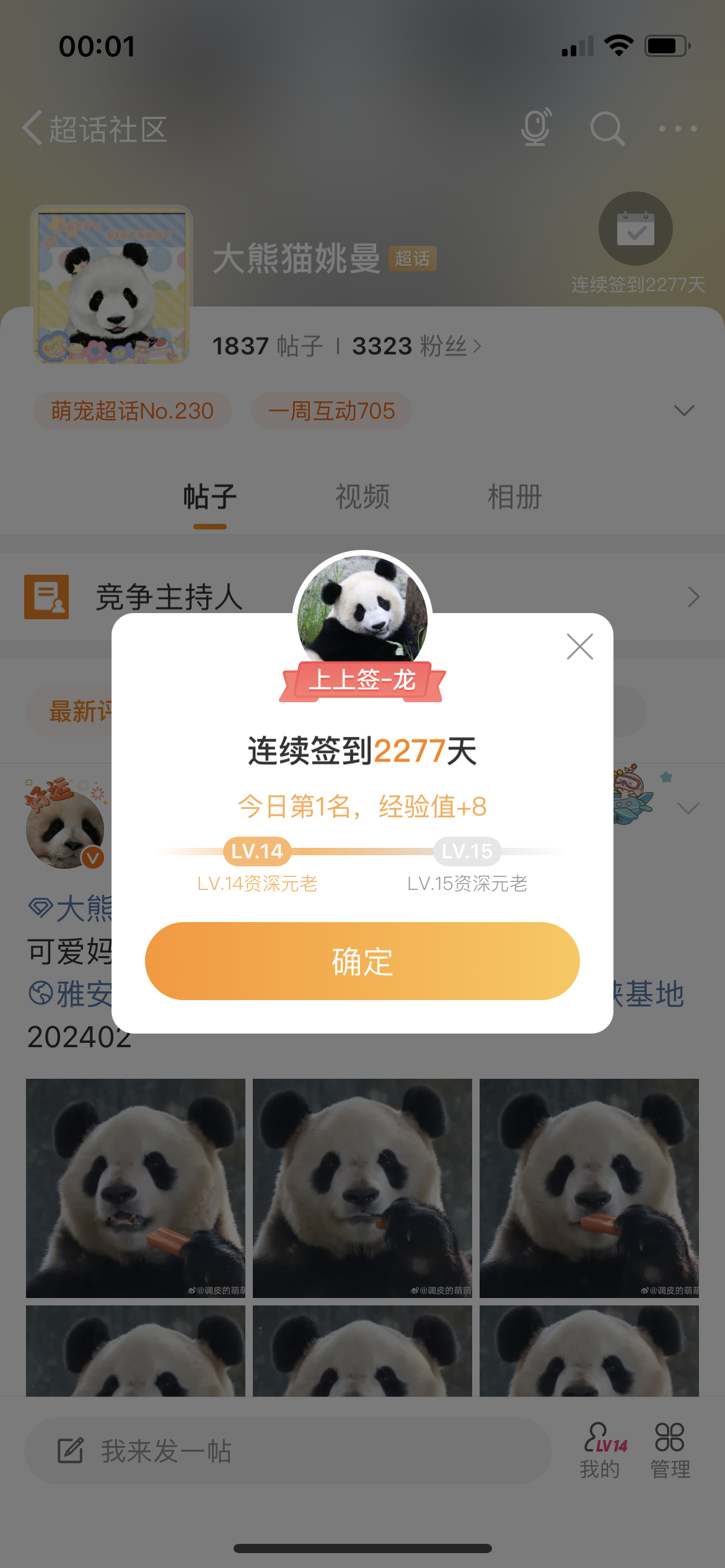This screenshot has width=725, height=1568.
Task: Go back to 超话社区
Action: pyautogui.click(x=95, y=129)
